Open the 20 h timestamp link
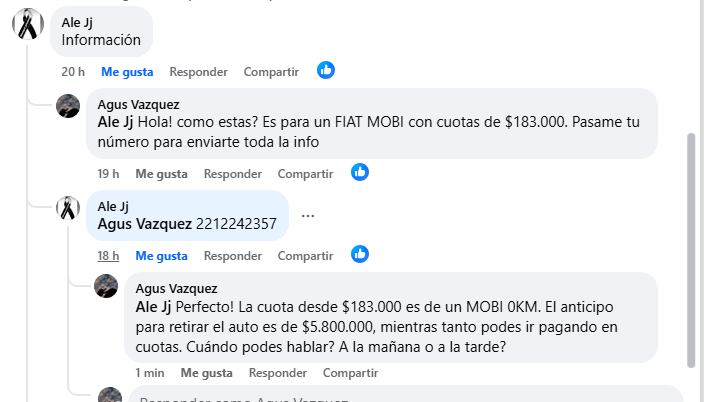This screenshot has height=402, width=704. pos(72,72)
